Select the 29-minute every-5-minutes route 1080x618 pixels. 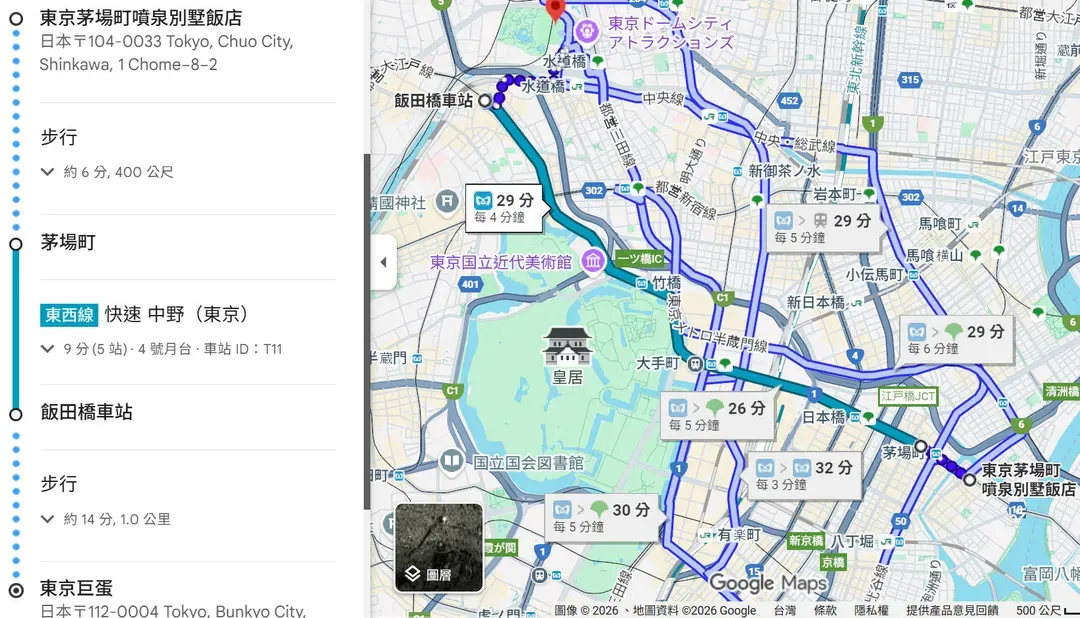click(826, 228)
